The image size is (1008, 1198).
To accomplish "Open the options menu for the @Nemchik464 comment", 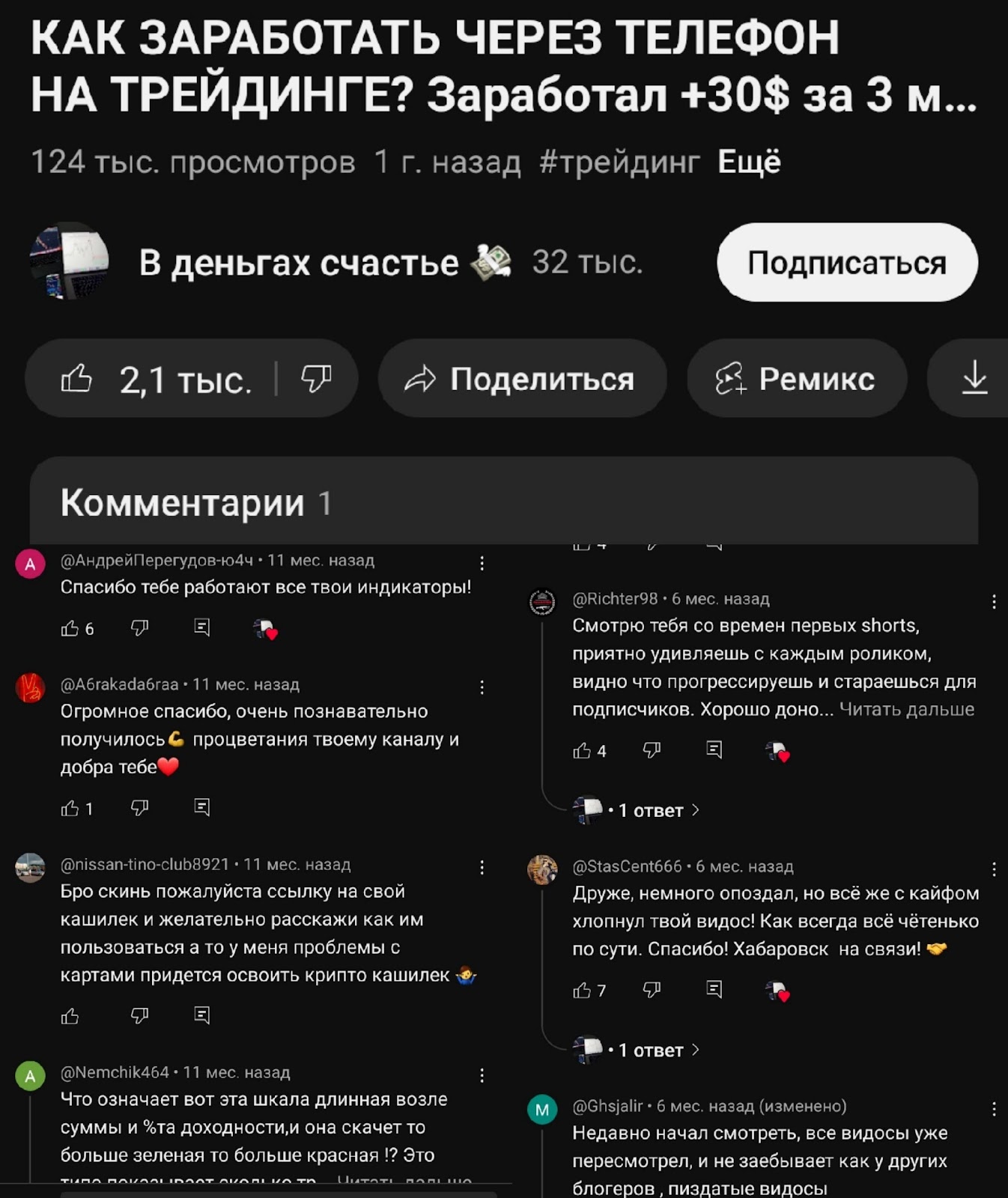I will (482, 1075).
